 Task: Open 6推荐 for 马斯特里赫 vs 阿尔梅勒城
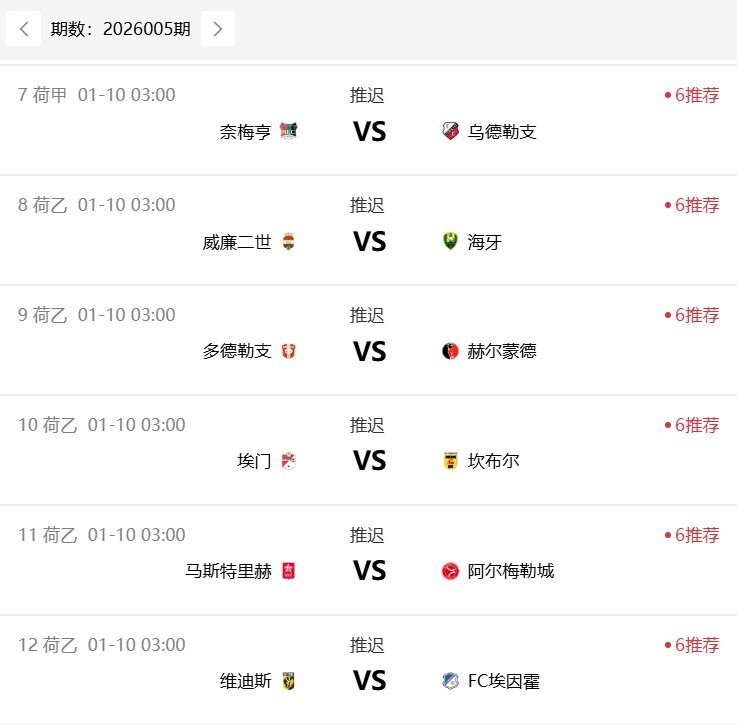692,535
